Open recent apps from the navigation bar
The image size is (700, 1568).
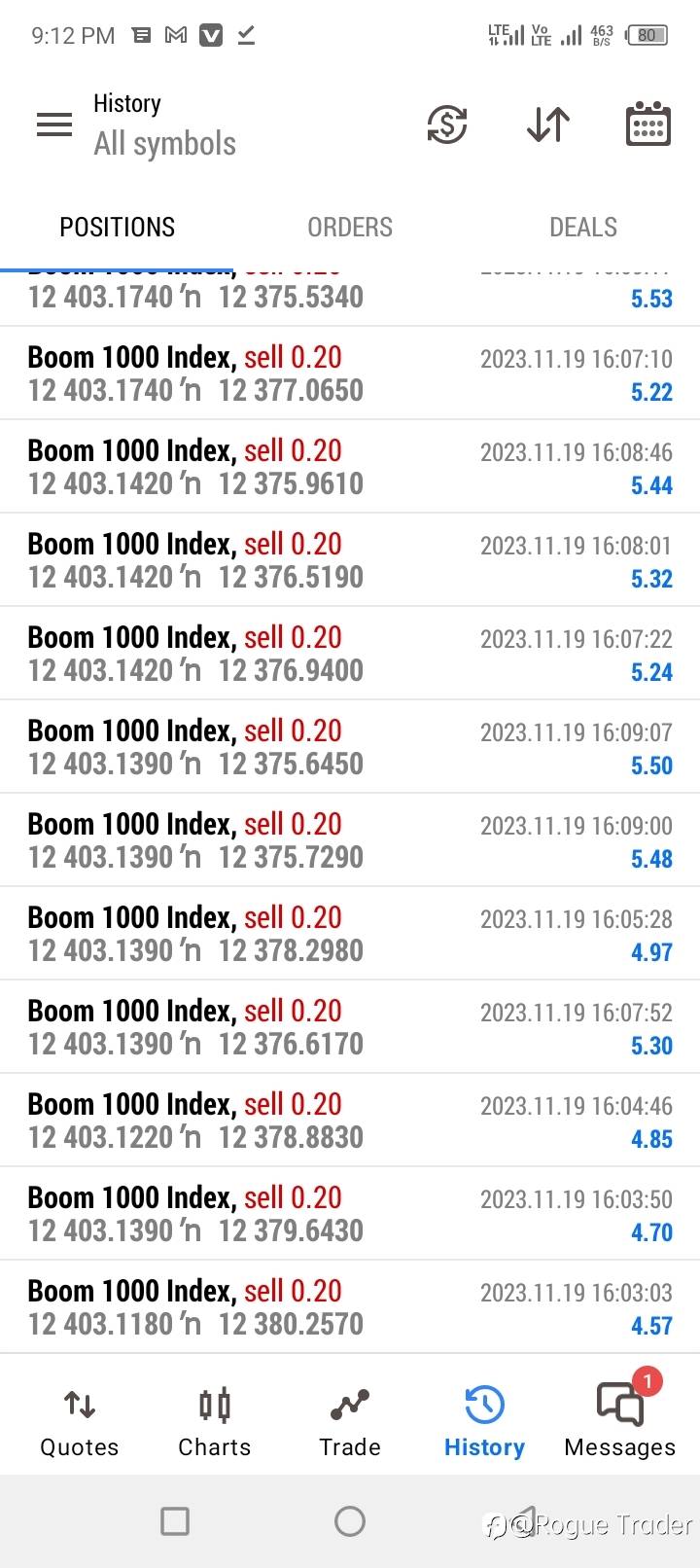click(x=175, y=1521)
